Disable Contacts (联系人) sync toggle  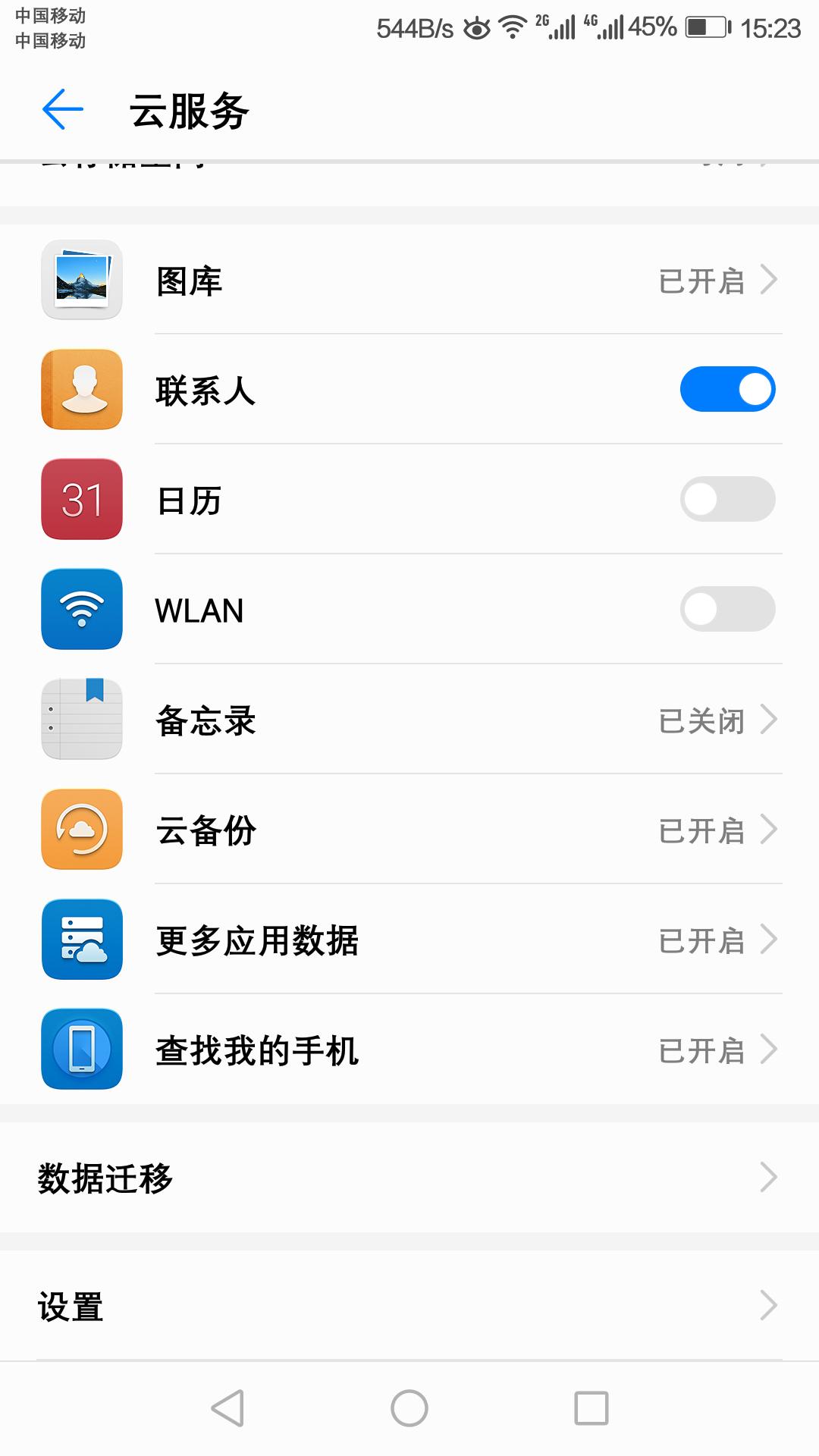coord(728,388)
